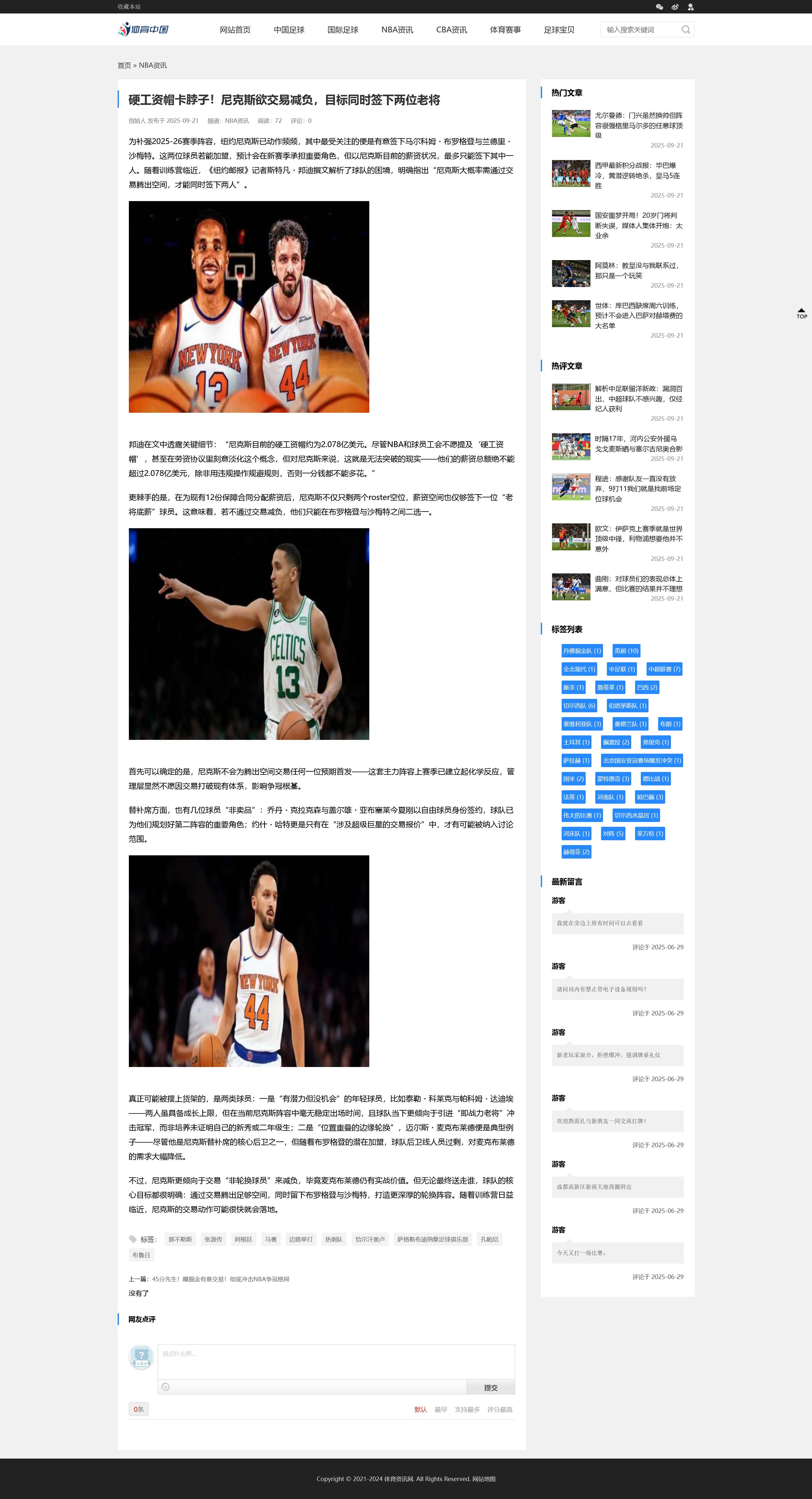Select the 切尔西队 (6) tag
The image size is (812, 1499).
[579, 705]
